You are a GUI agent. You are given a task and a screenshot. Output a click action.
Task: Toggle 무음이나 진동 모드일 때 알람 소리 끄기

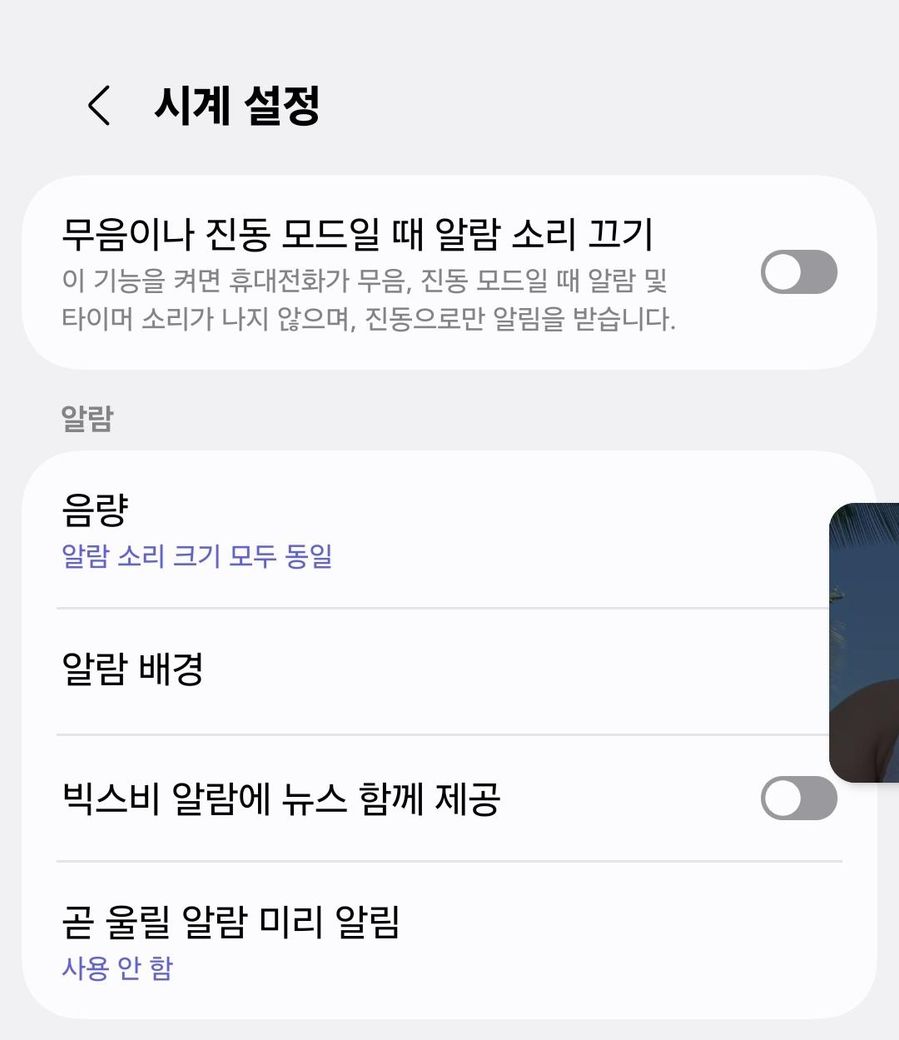[x=798, y=272]
